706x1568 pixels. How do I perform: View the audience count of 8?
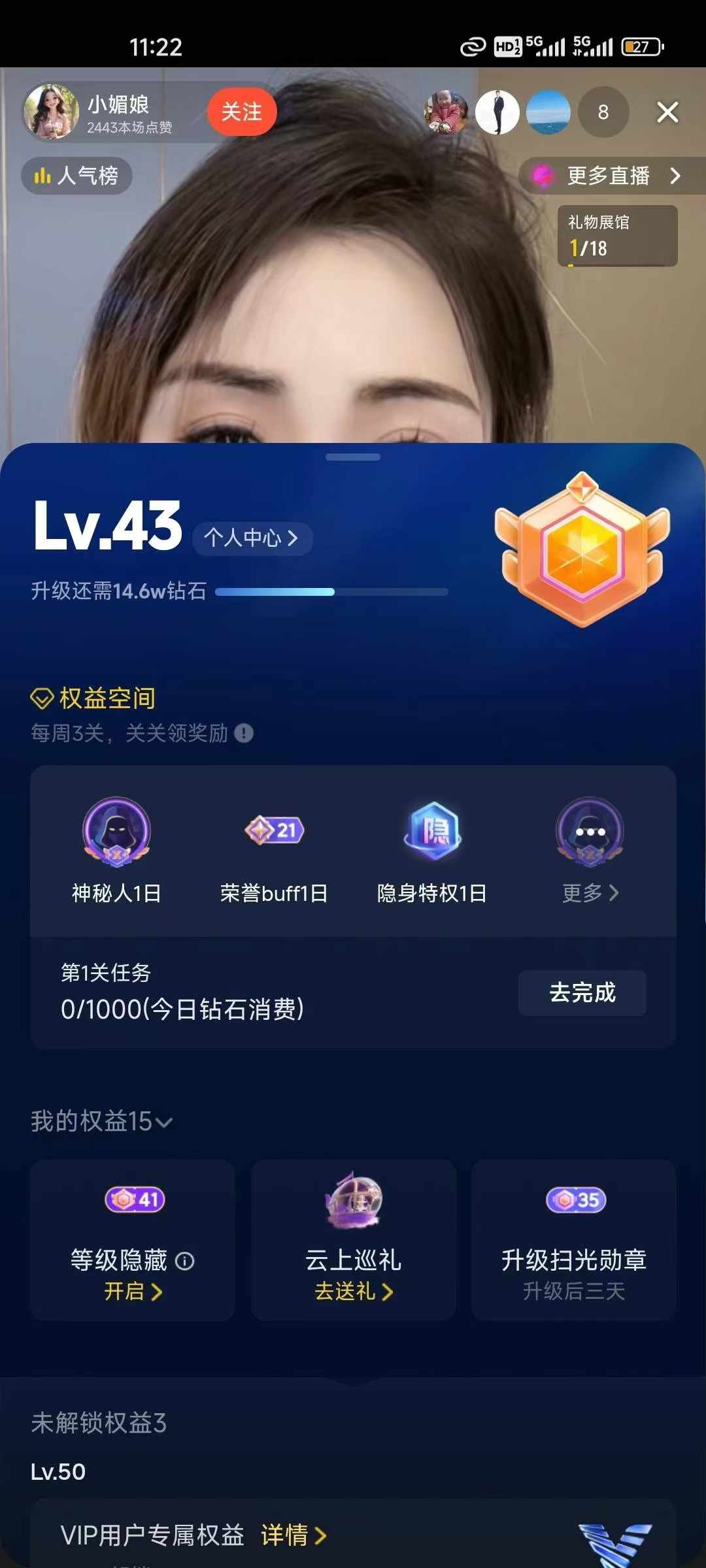pyautogui.click(x=603, y=112)
